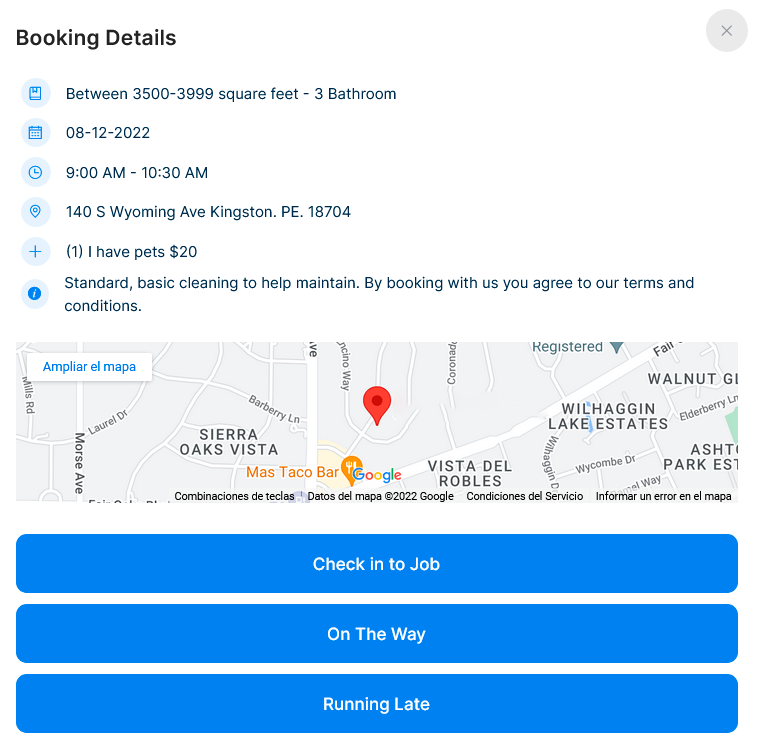
Task: Open Condiciones del Servicio link
Action: (x=524, y=496)
